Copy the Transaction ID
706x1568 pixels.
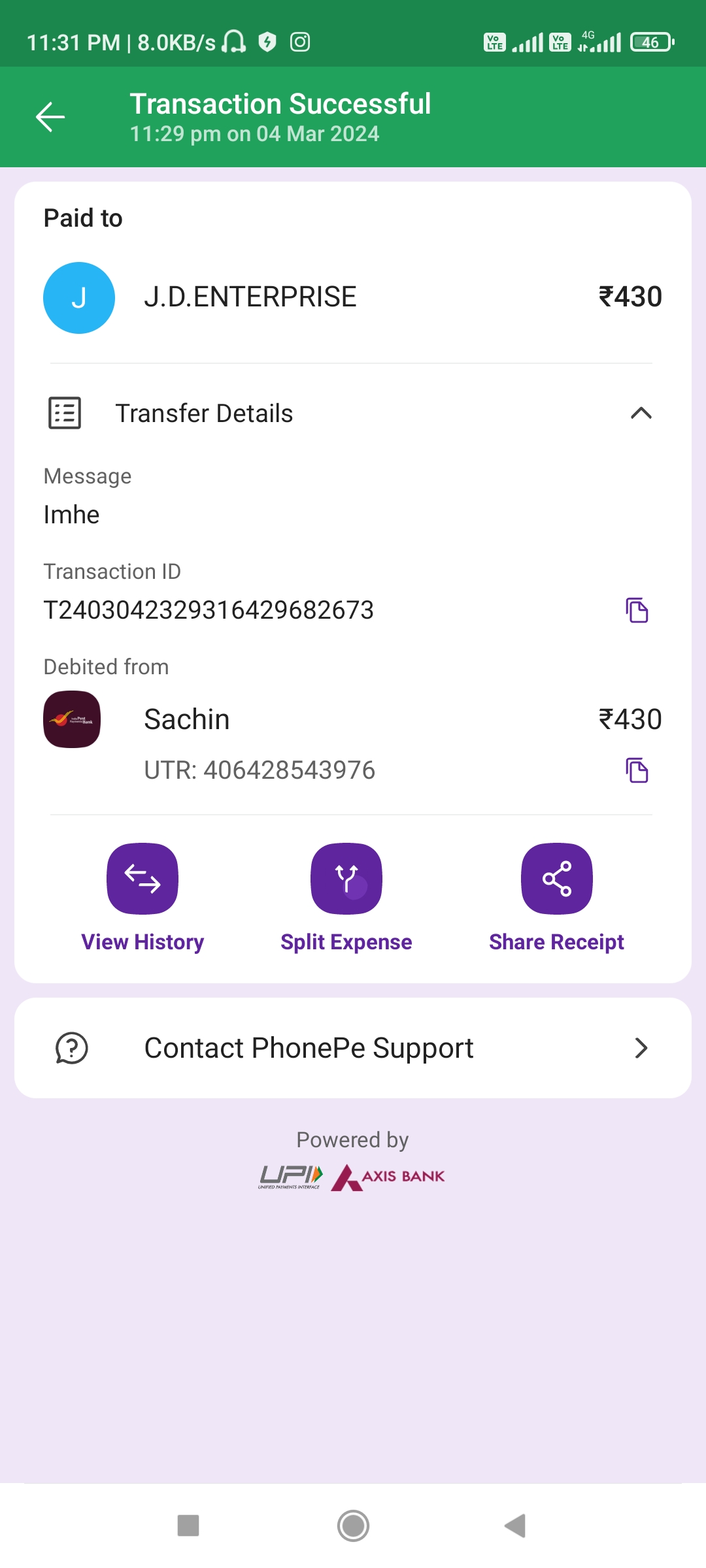click(637, 610)
